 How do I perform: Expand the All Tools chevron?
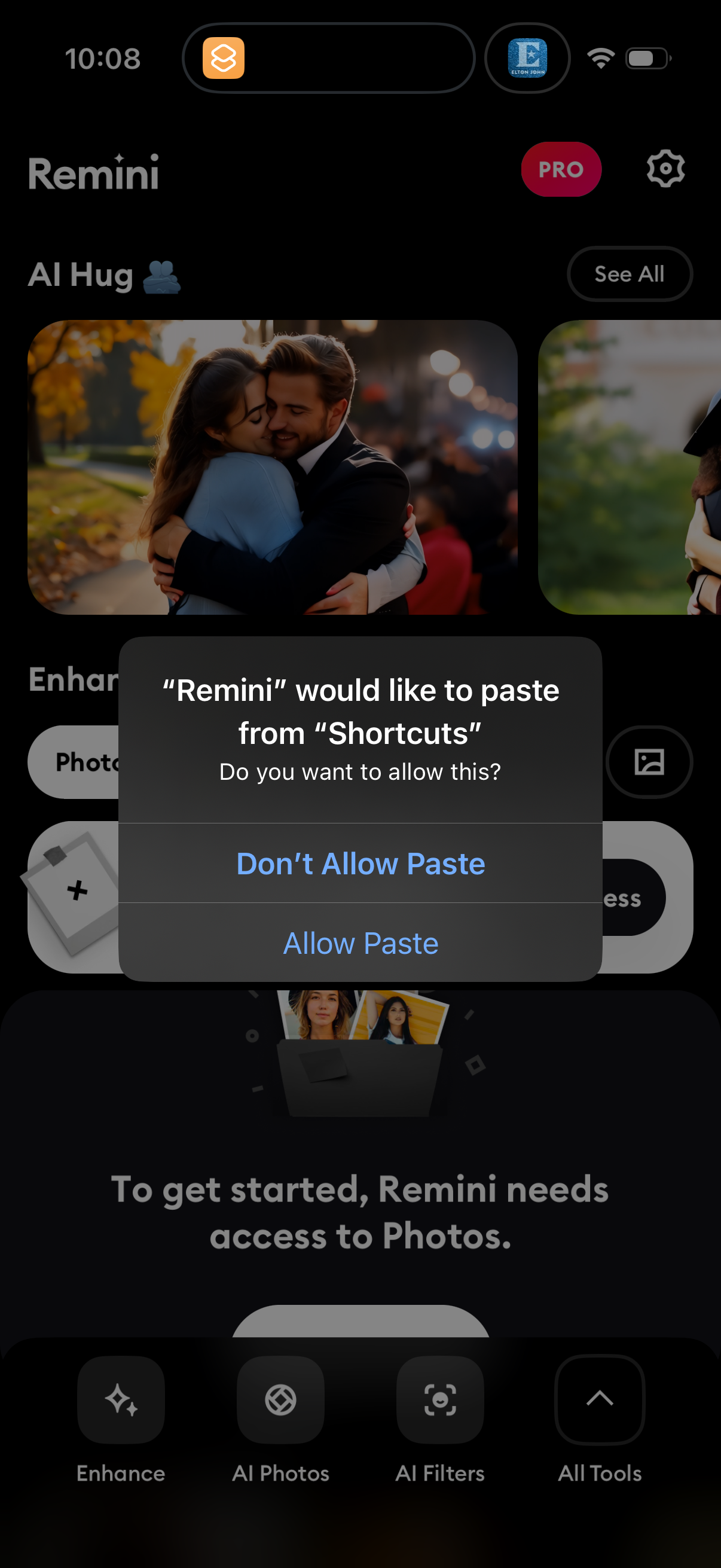(x=600, y=1398)
